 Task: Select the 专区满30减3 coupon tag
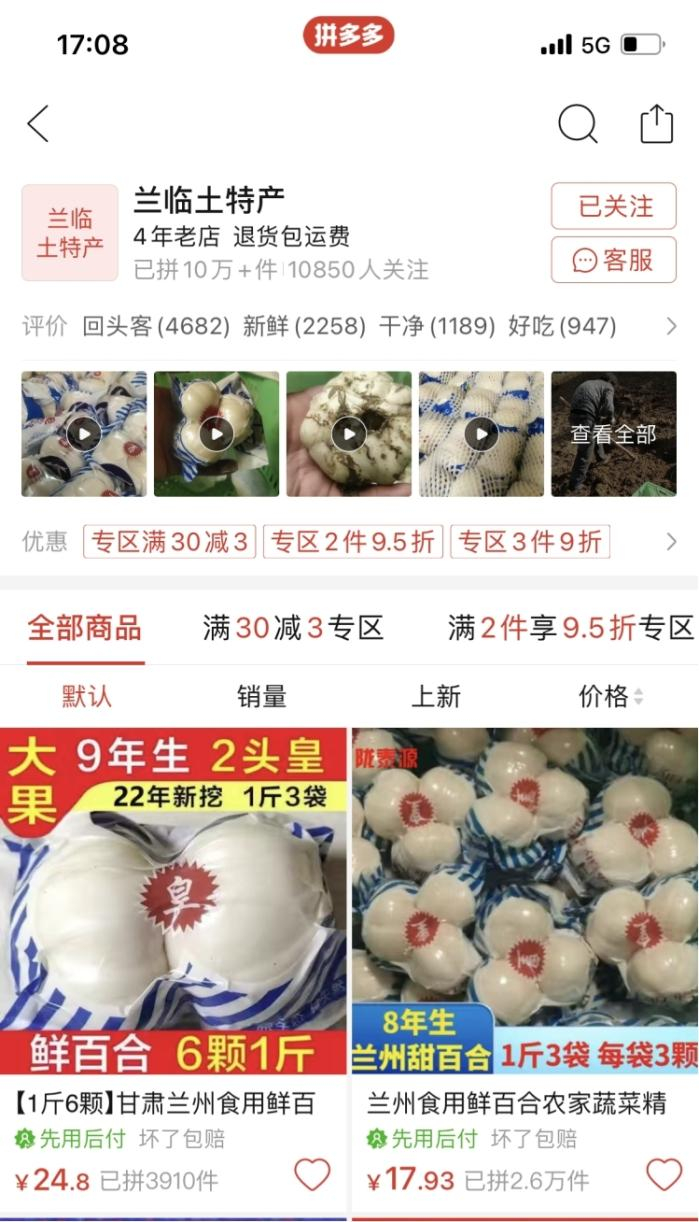click(170, 542)
